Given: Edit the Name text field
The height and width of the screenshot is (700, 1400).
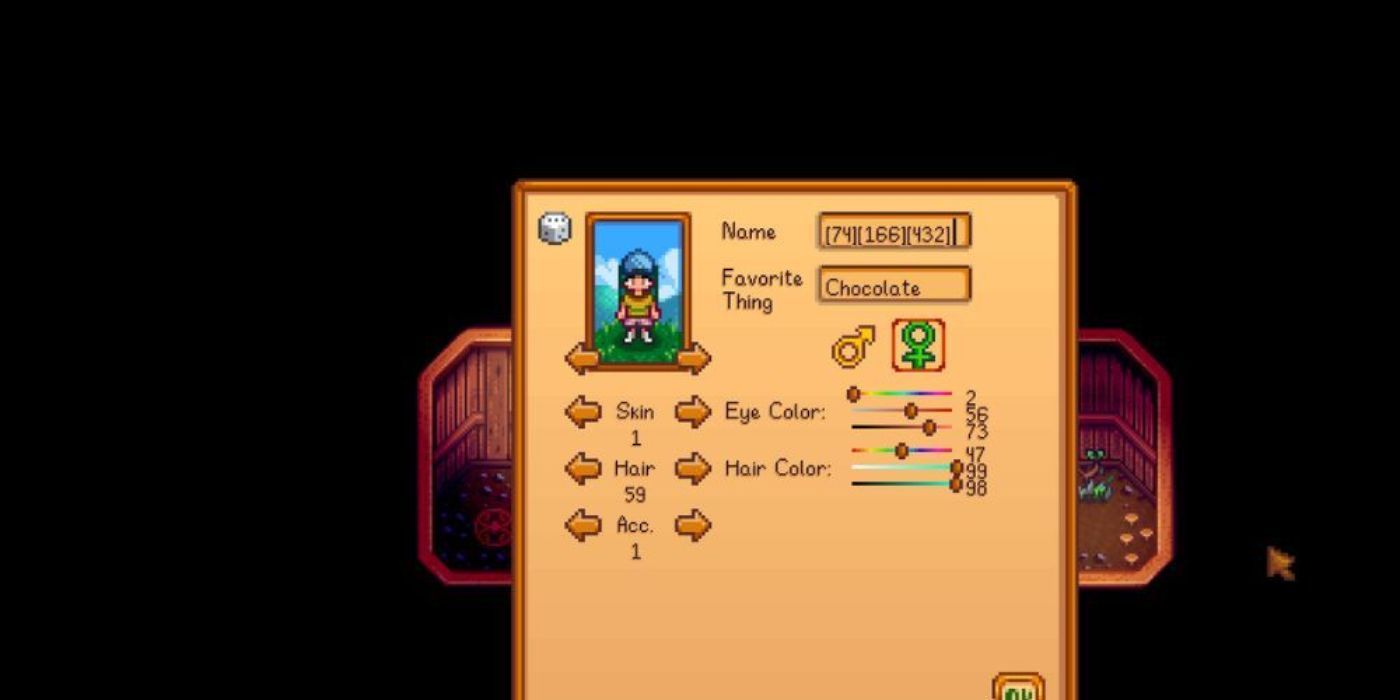Looking at the screenshot, I should [893, 233].
